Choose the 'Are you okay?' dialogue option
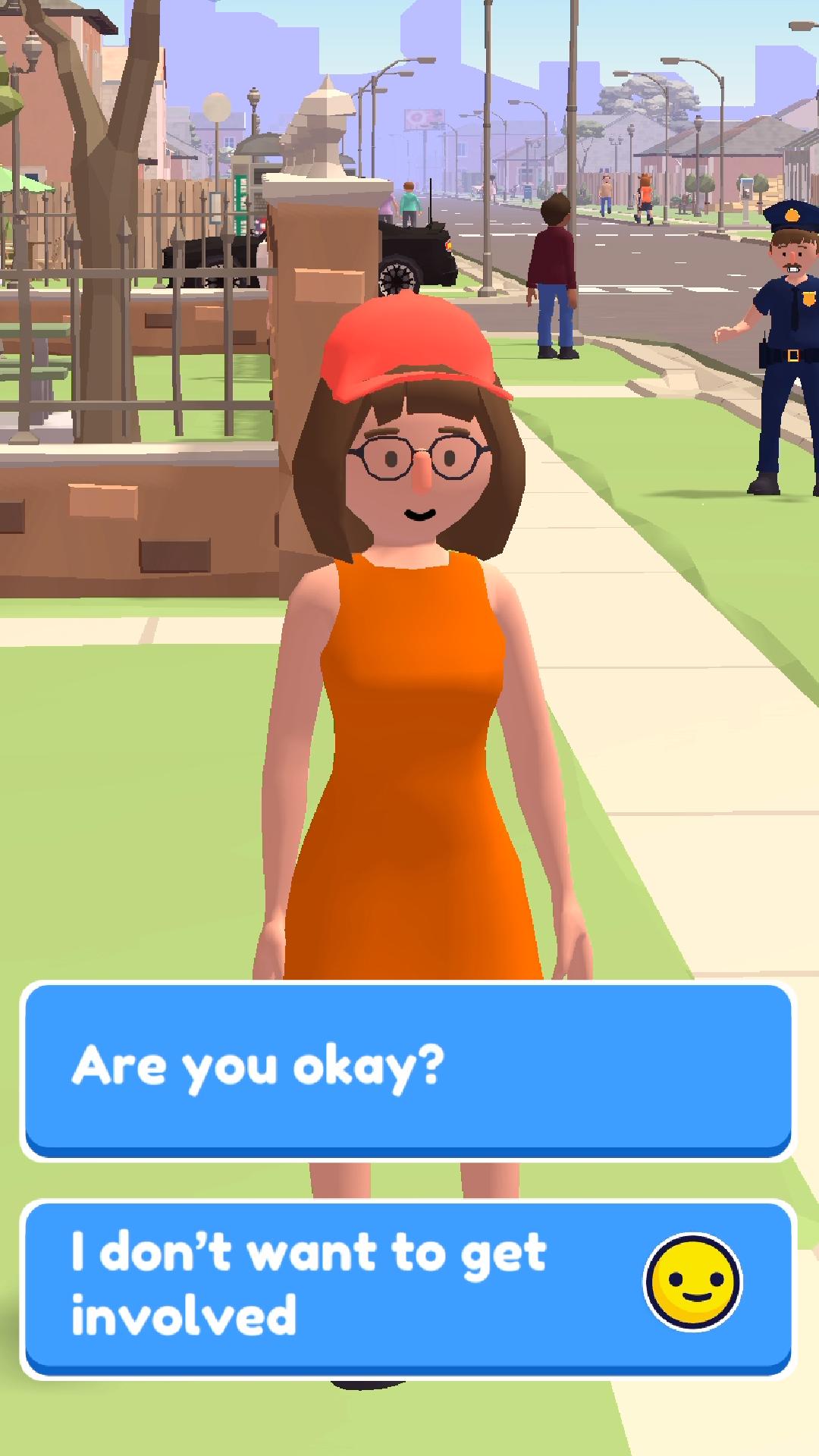This screenshot has width=819, height=1456. [x=408, y=1069]
